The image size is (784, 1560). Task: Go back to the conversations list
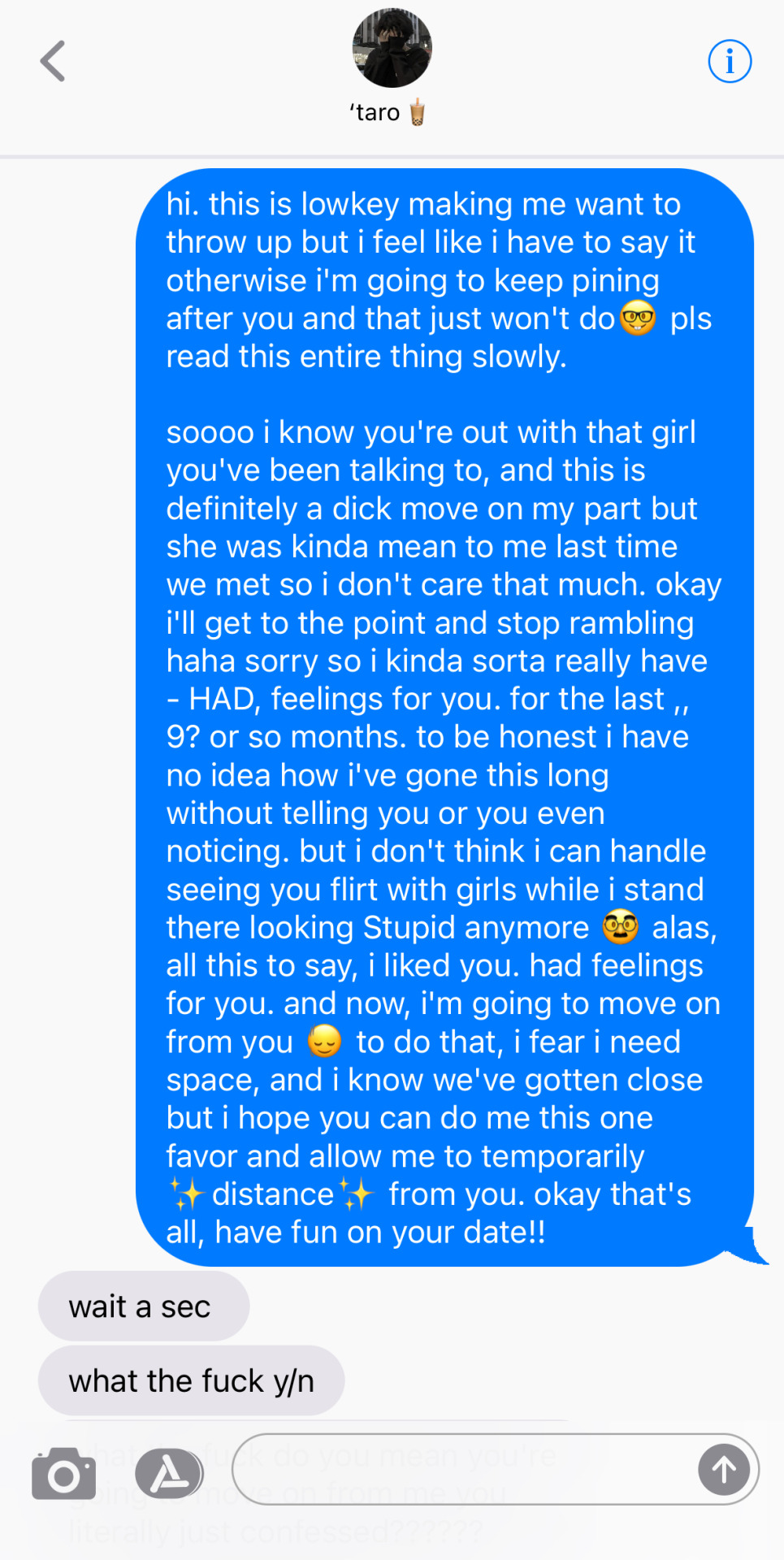(x=54, y=62)
